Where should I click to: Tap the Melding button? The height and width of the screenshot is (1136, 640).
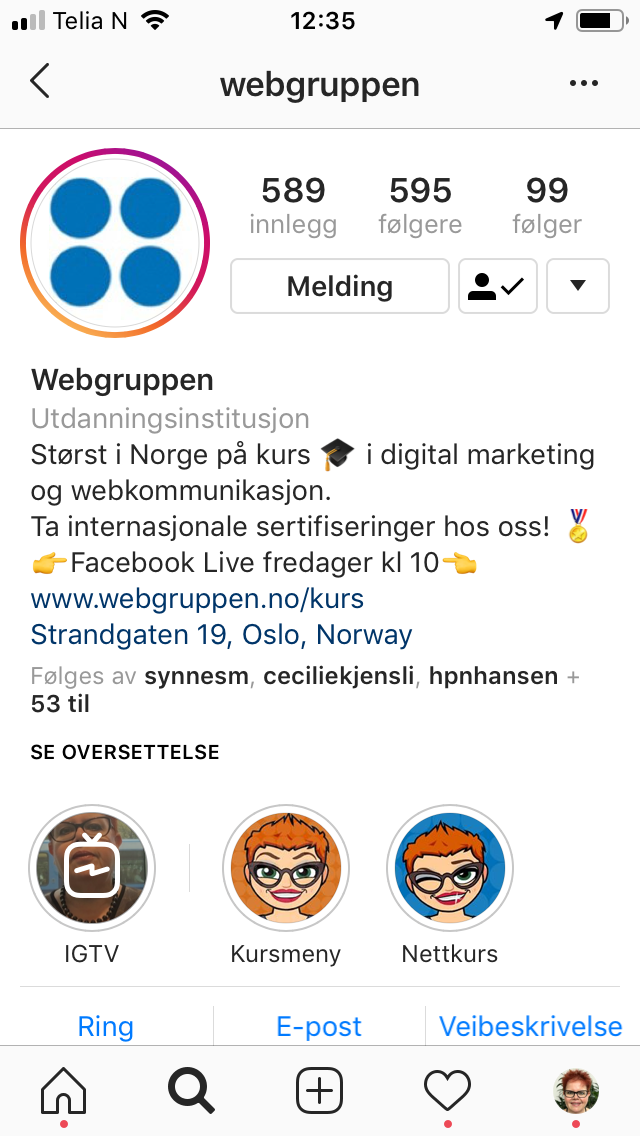[340, 286]
